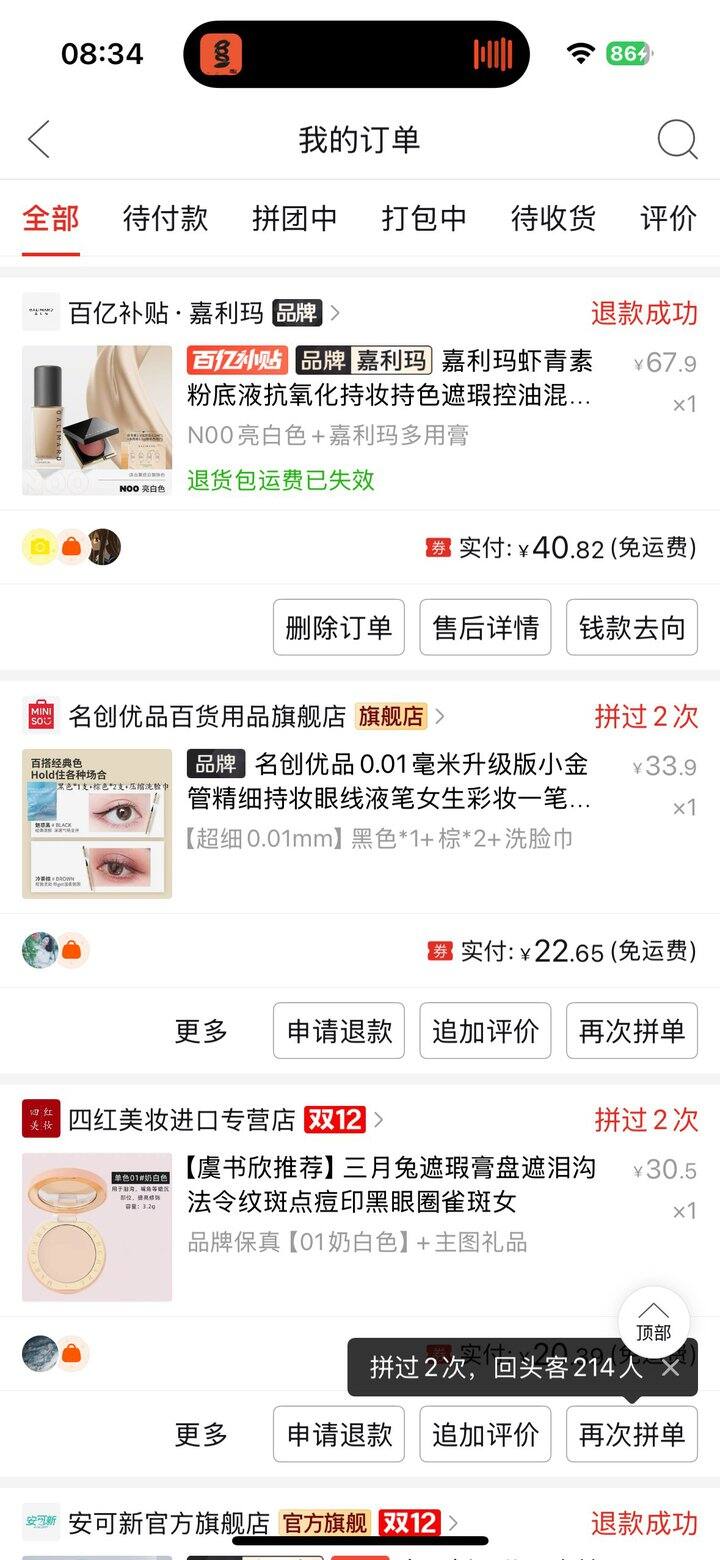The width and height of the screenshot is (720, 1560).
Task: Open the 百亿补贴·嘉利玛 store
Action: [180, 313]
